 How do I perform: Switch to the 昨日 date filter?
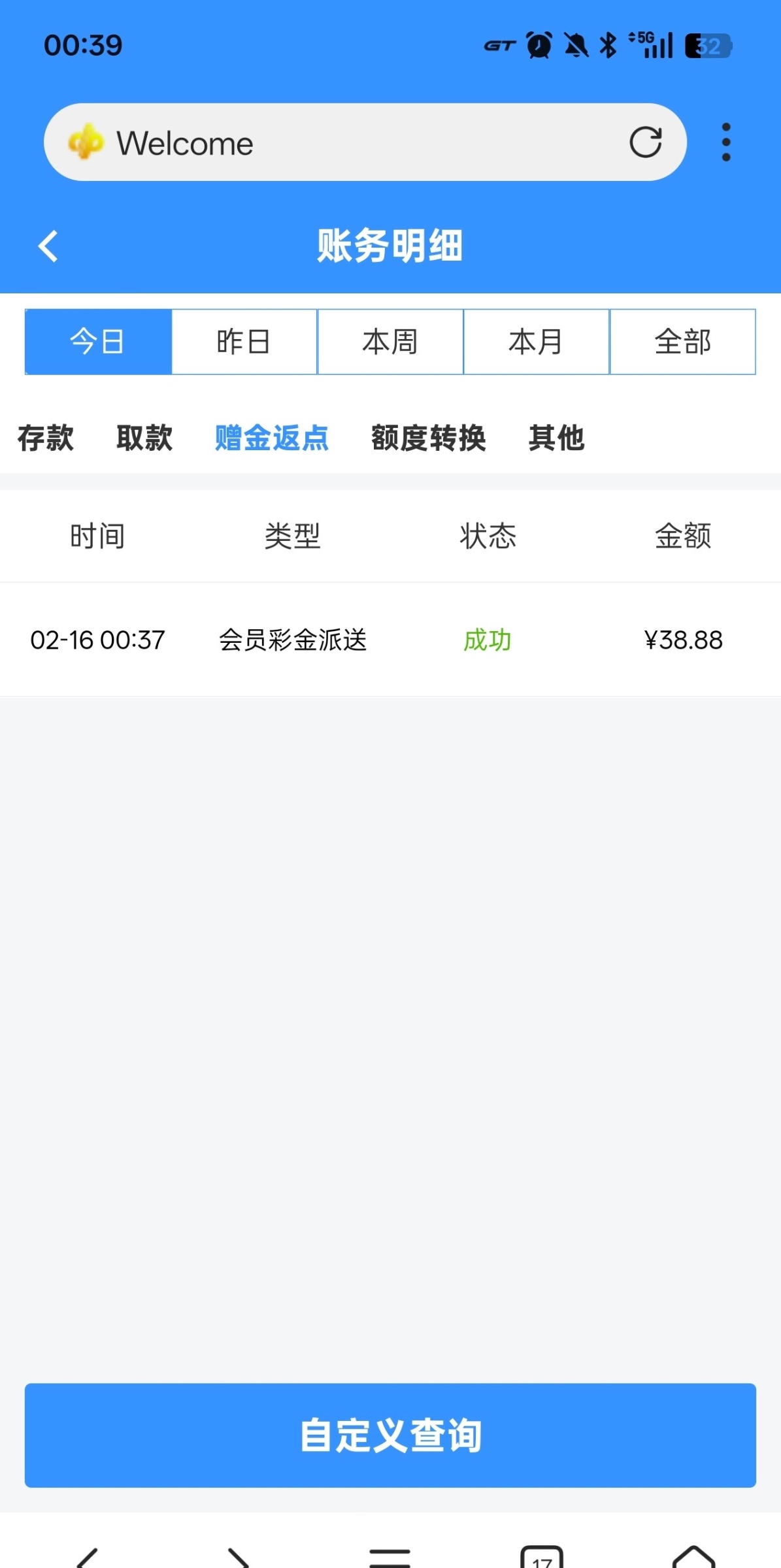pos(244,342)
